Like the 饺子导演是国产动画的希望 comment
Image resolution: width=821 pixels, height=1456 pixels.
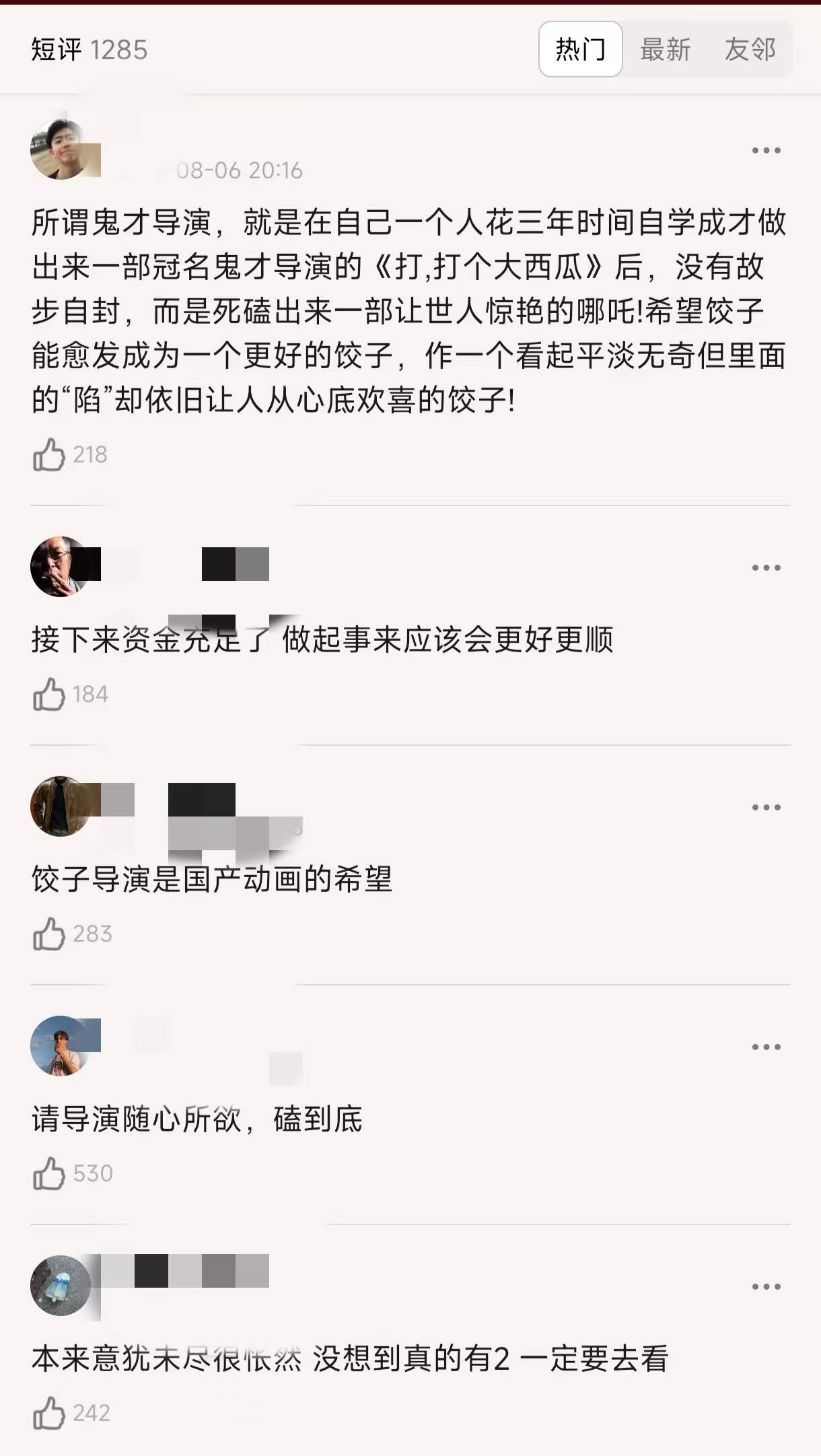pyautogui.click(x=49, y=934)
